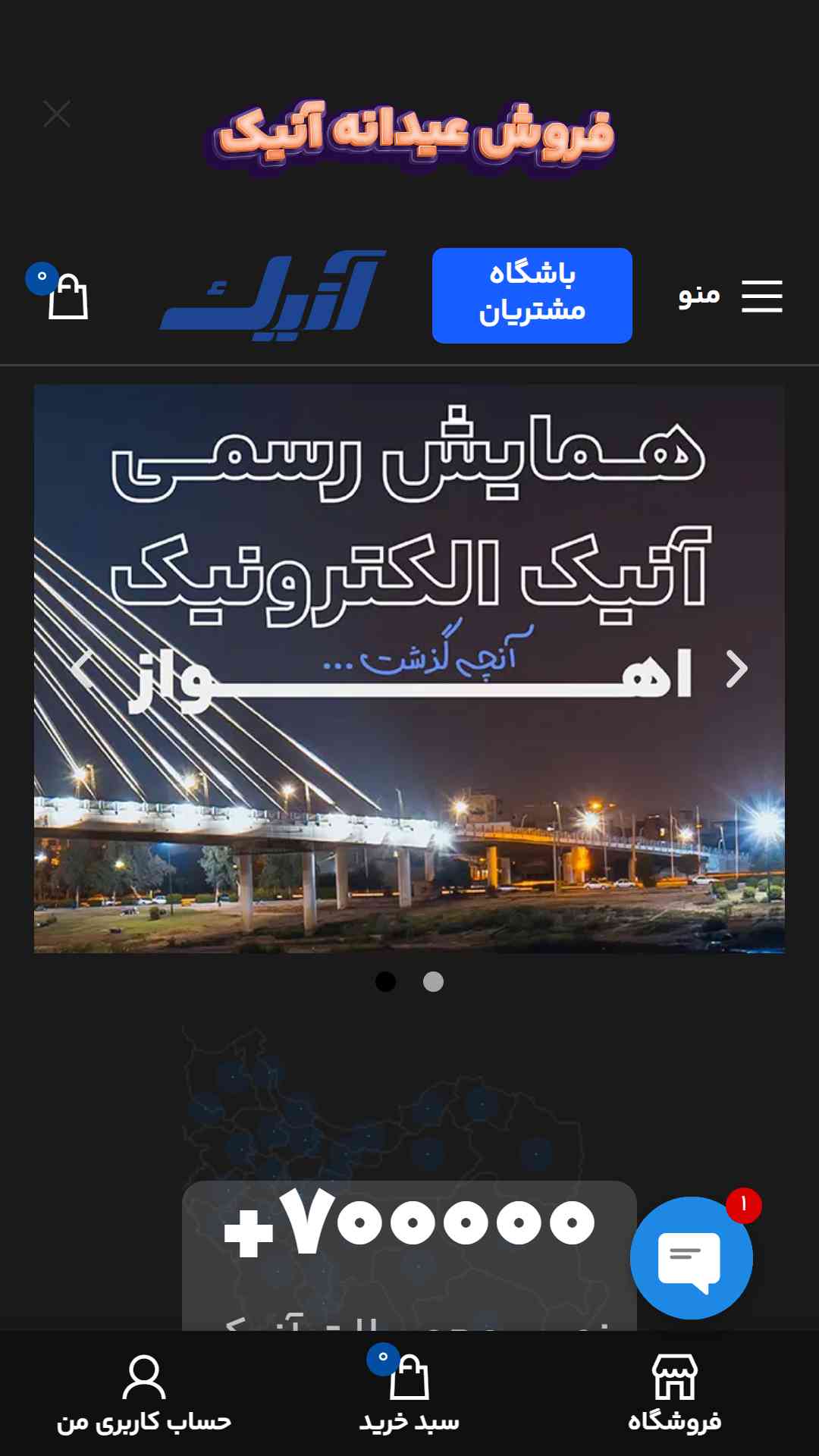Select the second slider page dot
This screenshot has height=1456, width=819.
pos(433,982)
